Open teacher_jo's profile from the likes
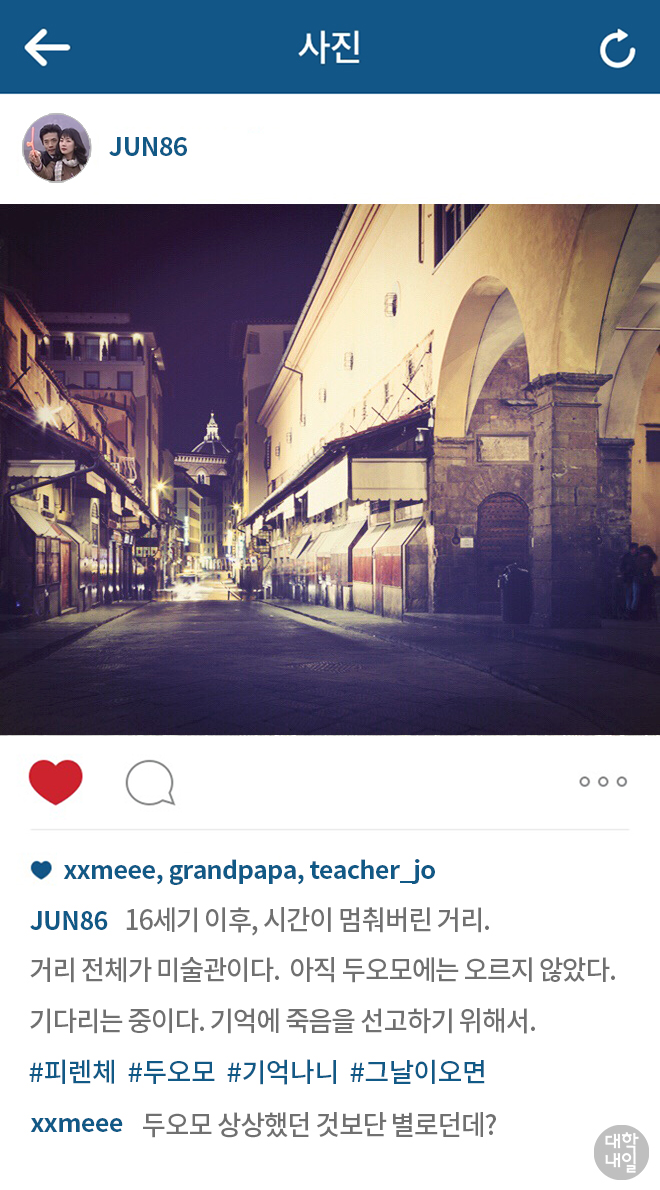Screen dimensions: 660x1190 click(372, 870)
